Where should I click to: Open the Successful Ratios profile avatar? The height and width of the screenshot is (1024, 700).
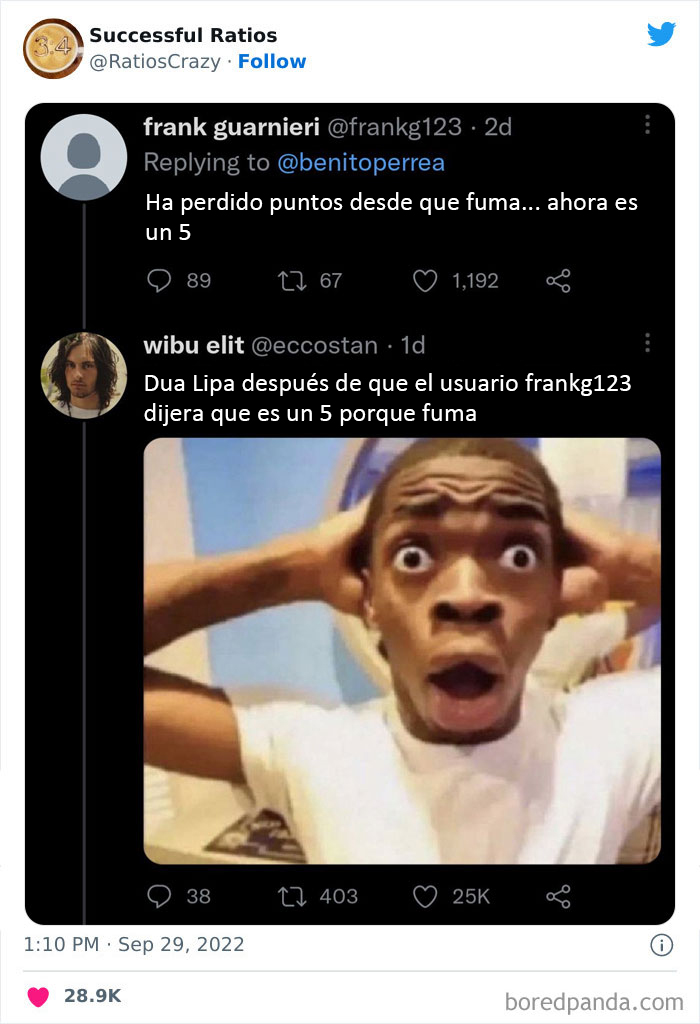coord(52,48)
